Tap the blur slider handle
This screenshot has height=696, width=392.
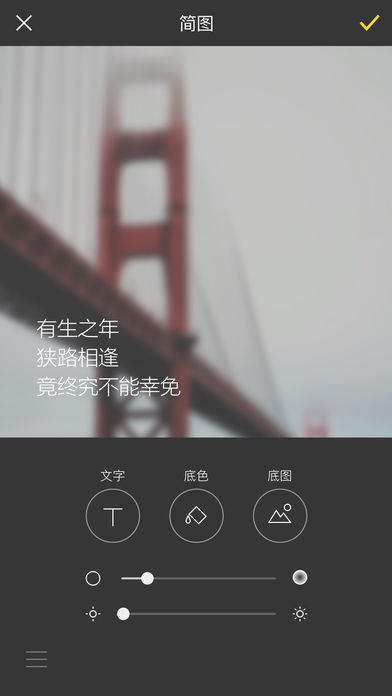pyautogui.click(x=147, y=578)
